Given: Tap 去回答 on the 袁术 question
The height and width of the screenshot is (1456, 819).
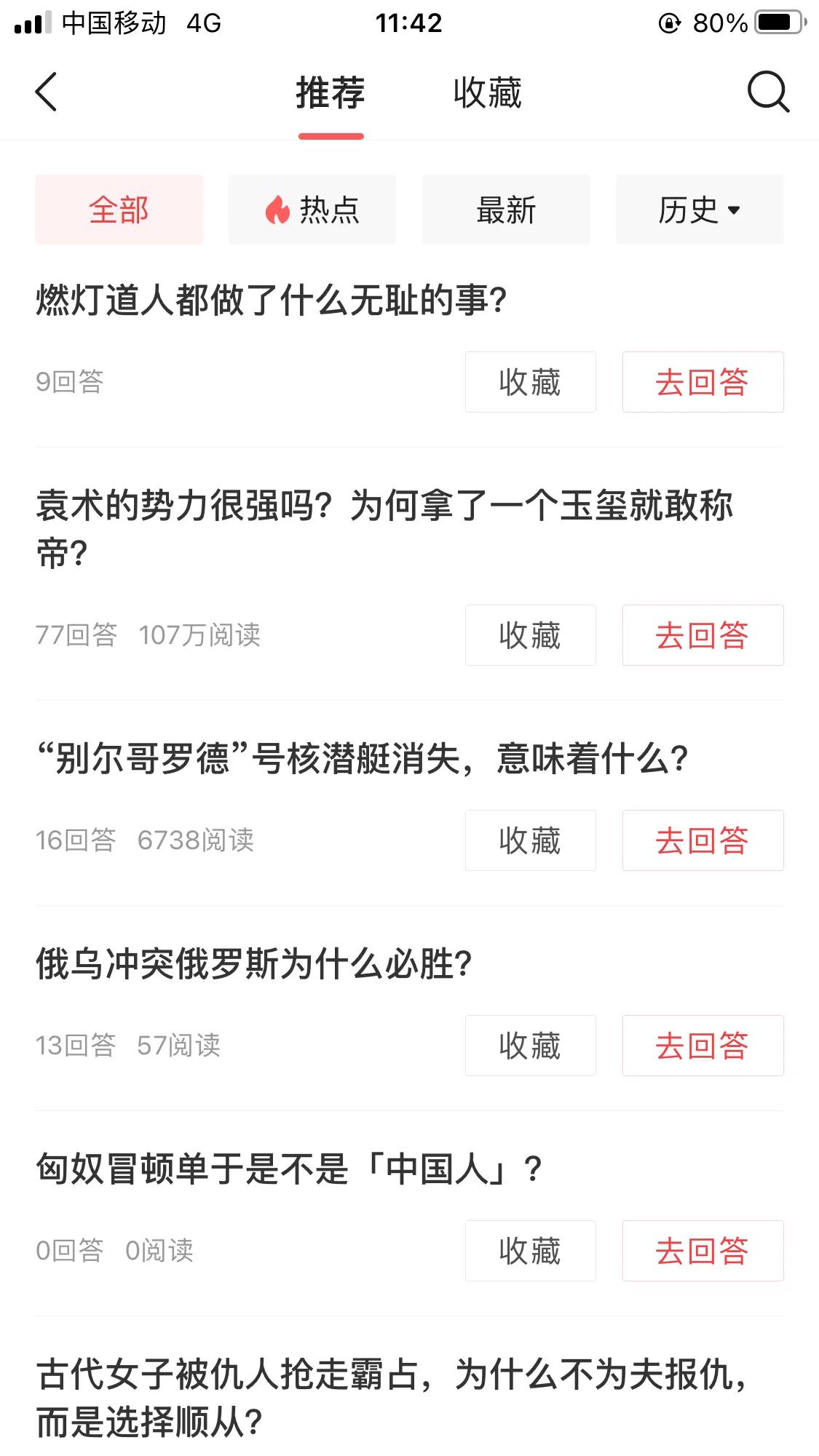Looking at the screenshot, I should [702, 635].
